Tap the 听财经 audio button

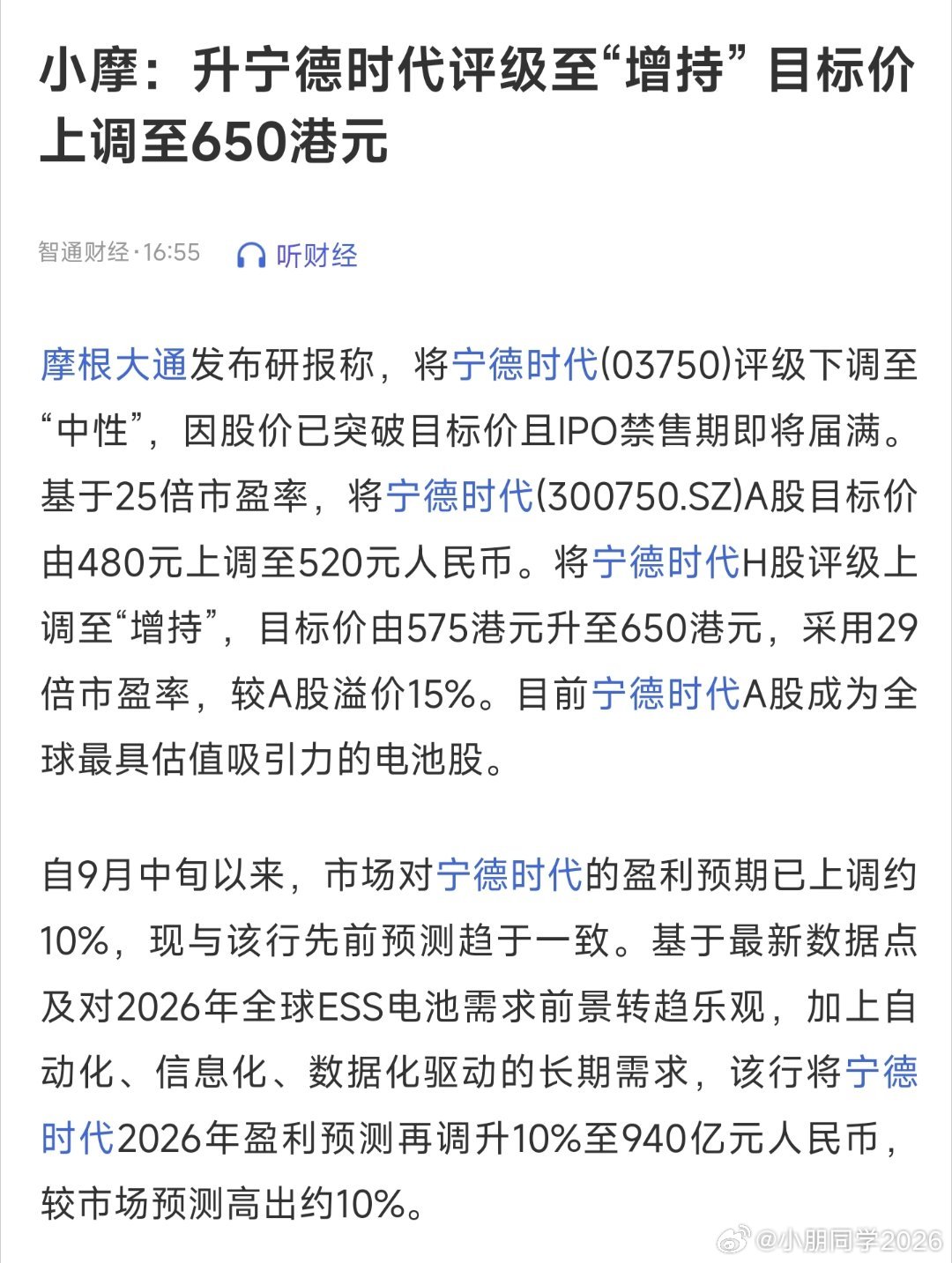point(317,256)
